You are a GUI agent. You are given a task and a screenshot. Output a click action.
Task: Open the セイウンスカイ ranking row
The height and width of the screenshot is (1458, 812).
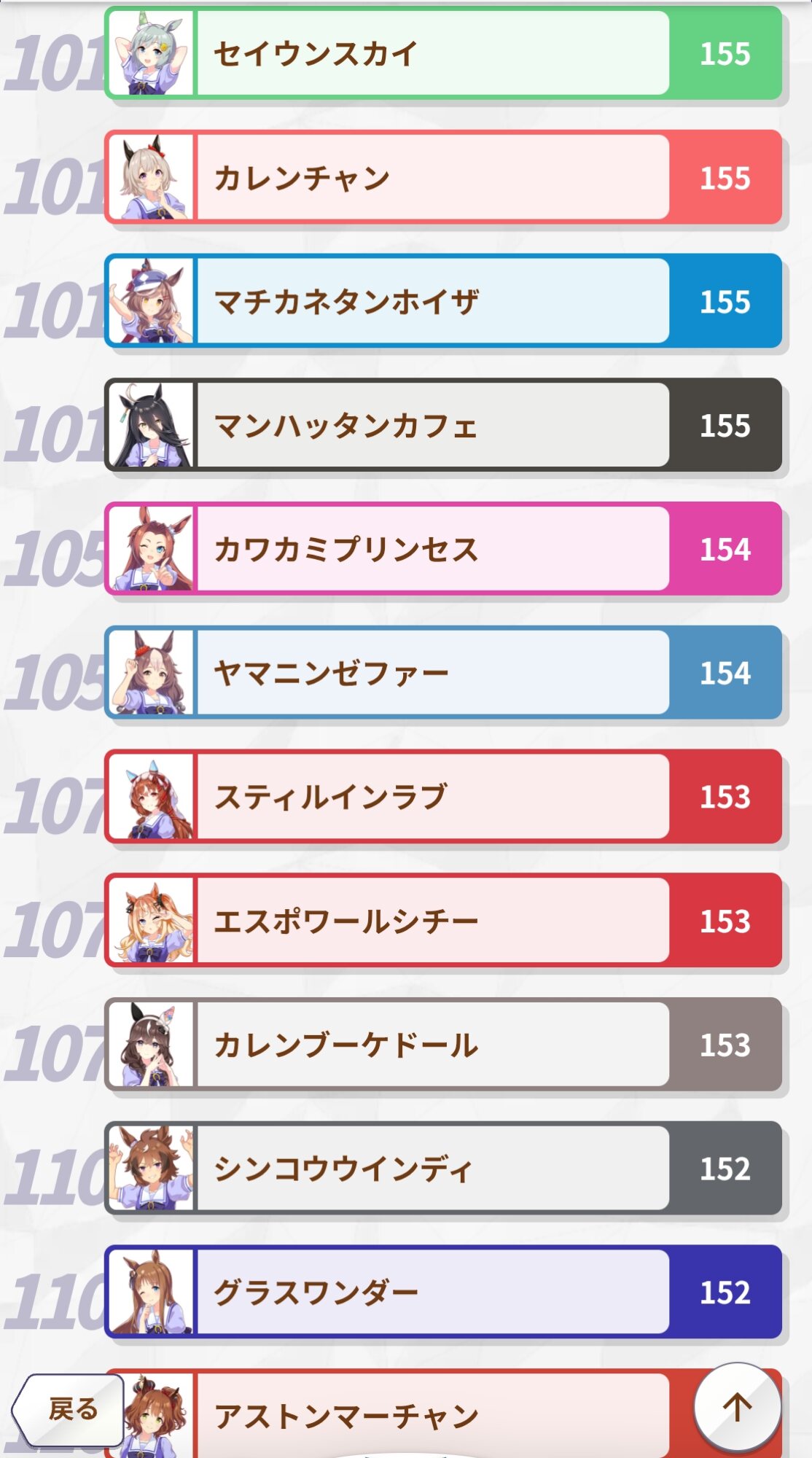point(443,53)
